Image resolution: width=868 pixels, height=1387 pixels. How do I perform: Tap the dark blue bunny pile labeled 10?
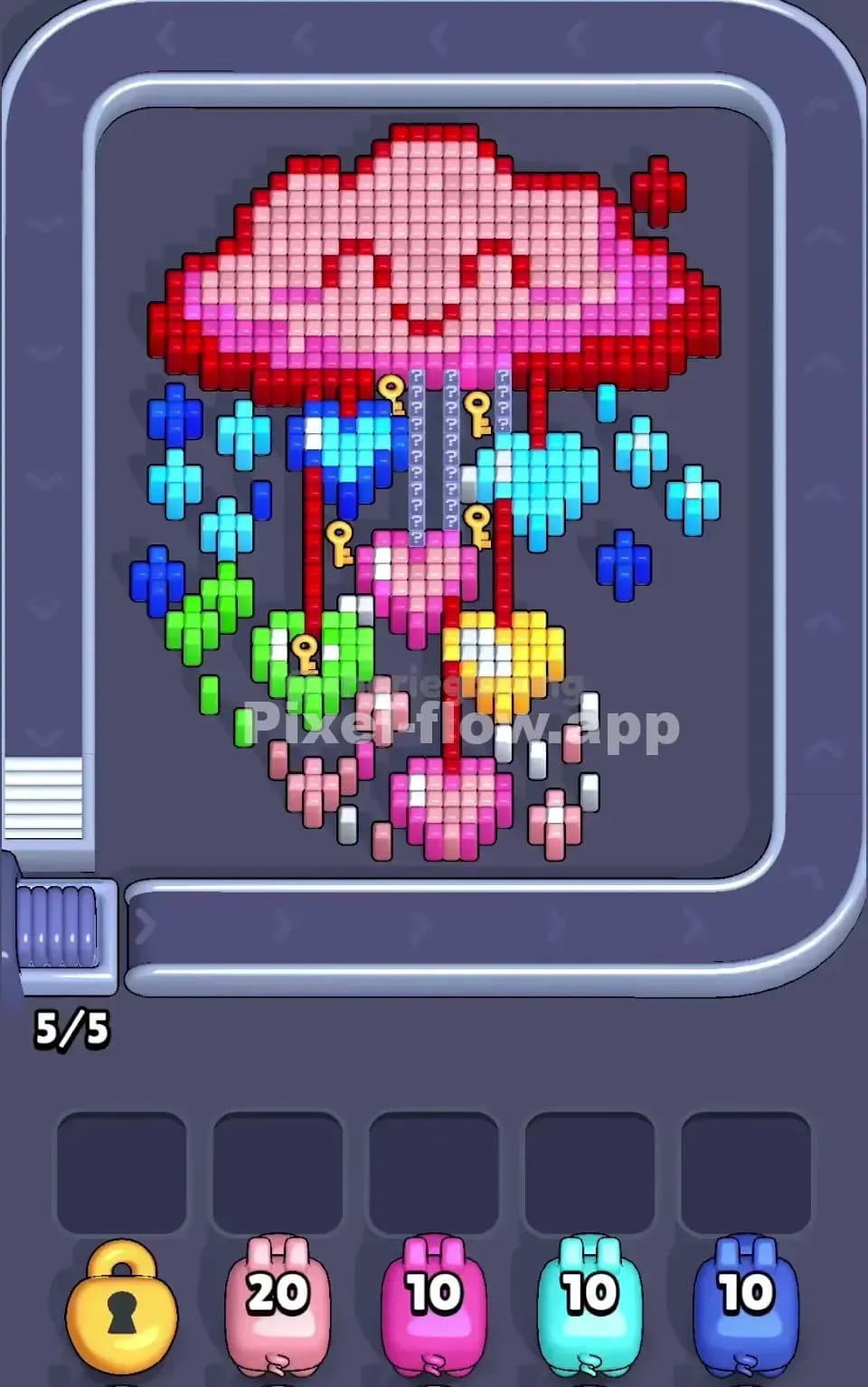click(743, 1308)
